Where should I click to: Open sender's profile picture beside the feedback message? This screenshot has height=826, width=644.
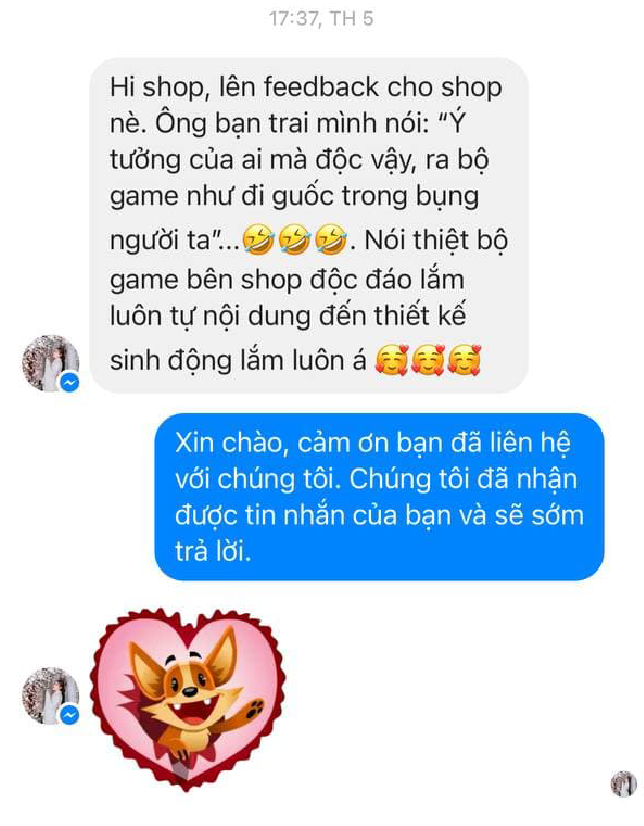[x=50, y=363]
